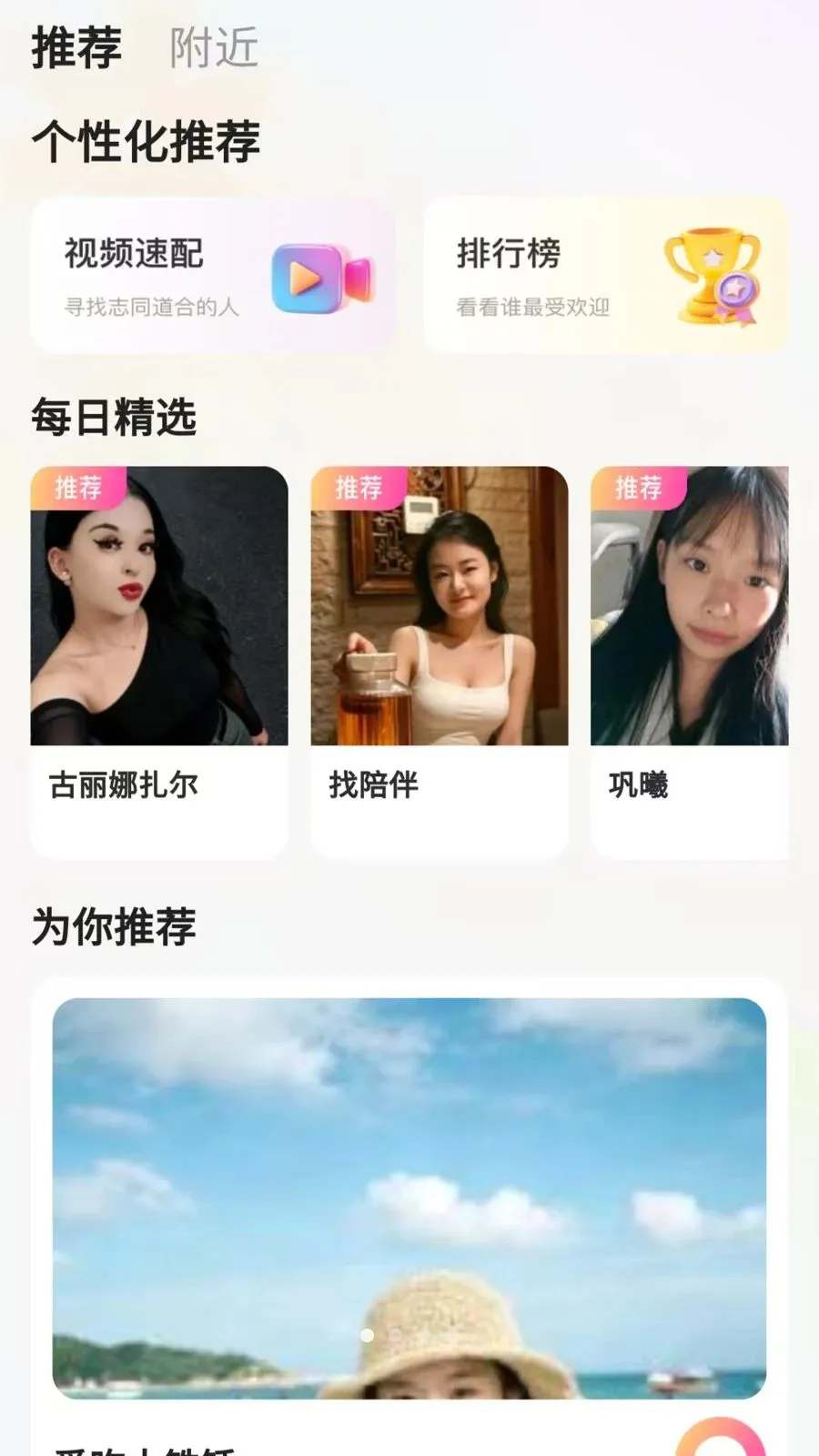Viewport: 819px width, 1456px height.
Task: Open the 找陪伴 profile card
Action: [440, 662]
